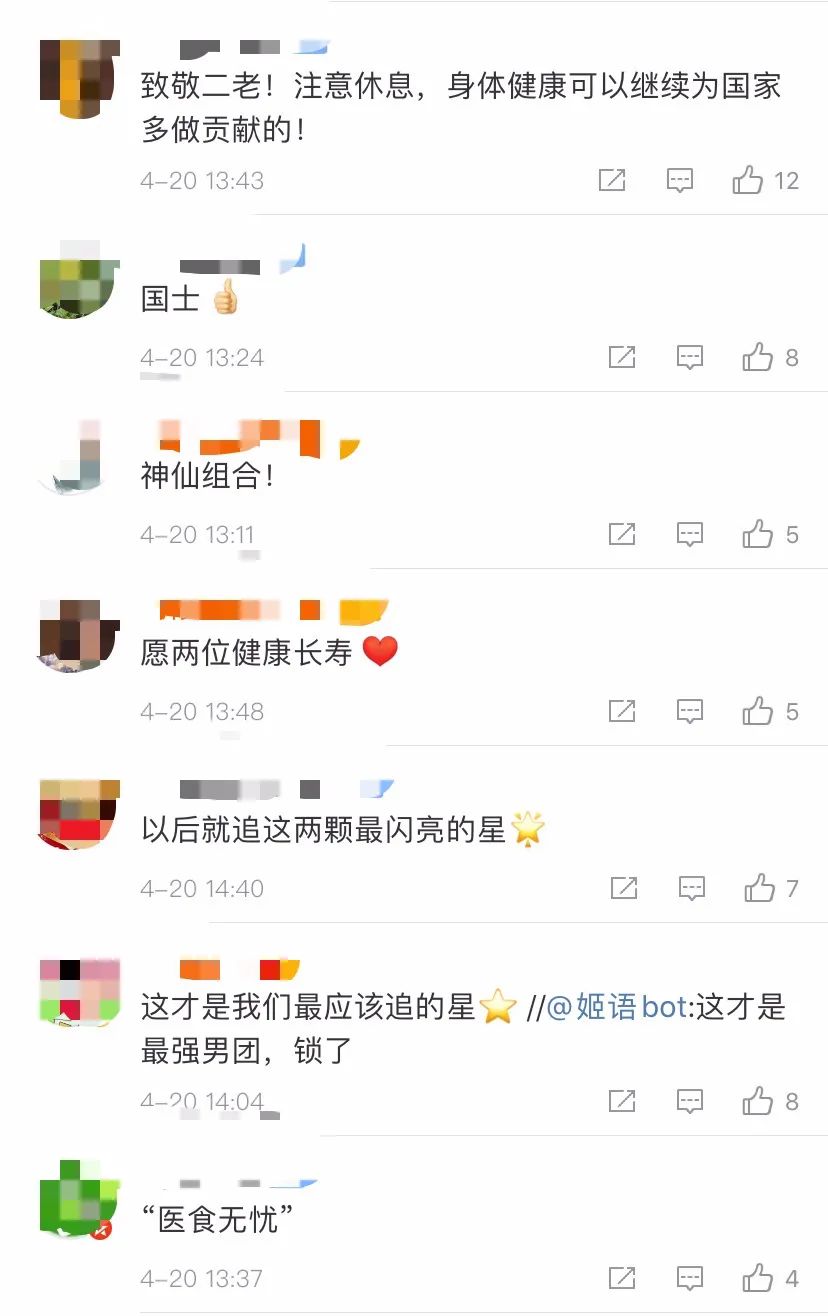Reply to the comment "致敬二老！注意休息"
The height and width of the screenshot is (1316, 828).
[x=680, y=181]
